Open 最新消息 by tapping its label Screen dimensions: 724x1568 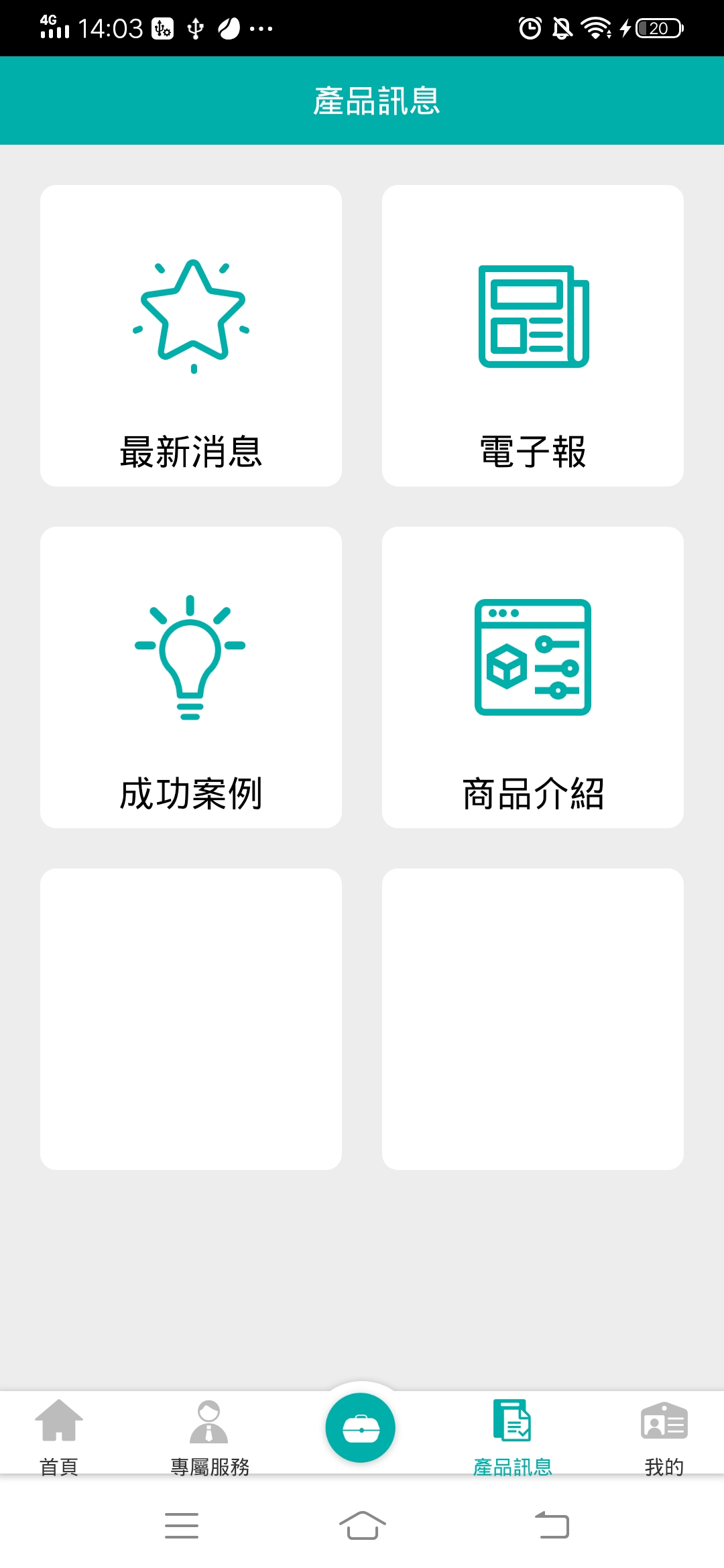[190, 452]
